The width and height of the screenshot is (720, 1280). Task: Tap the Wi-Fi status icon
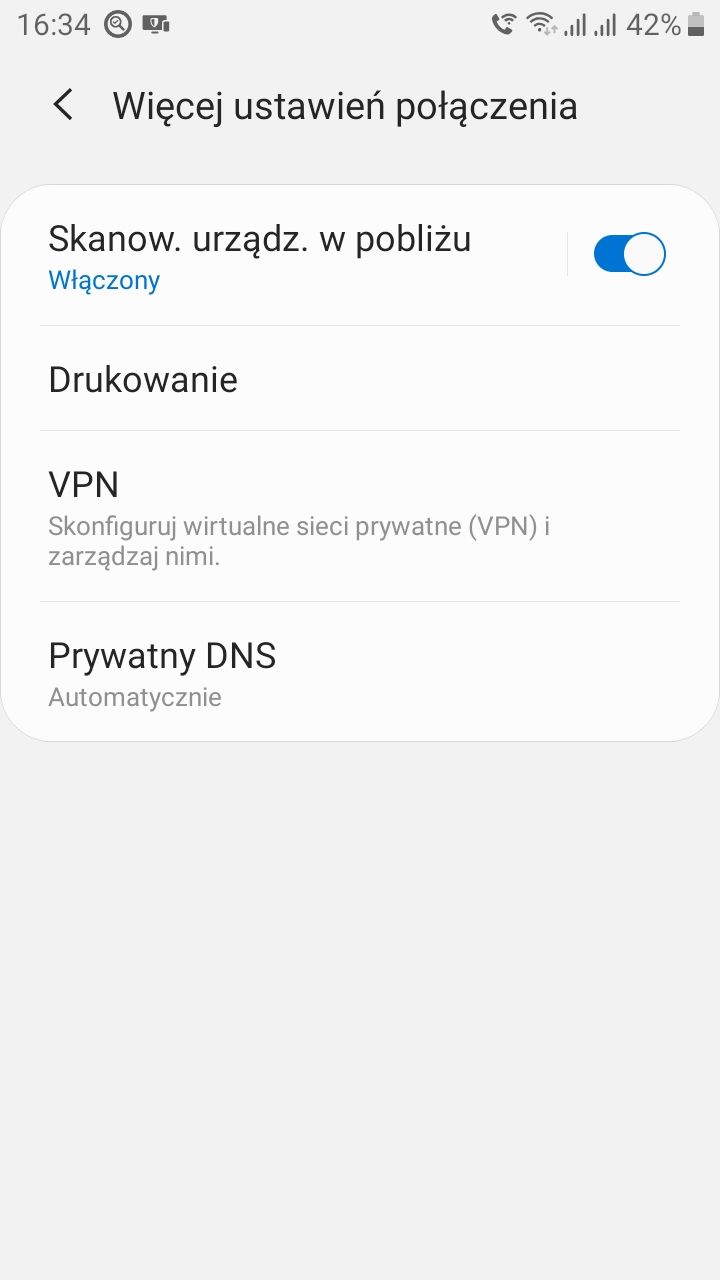(x=539, y=23)
